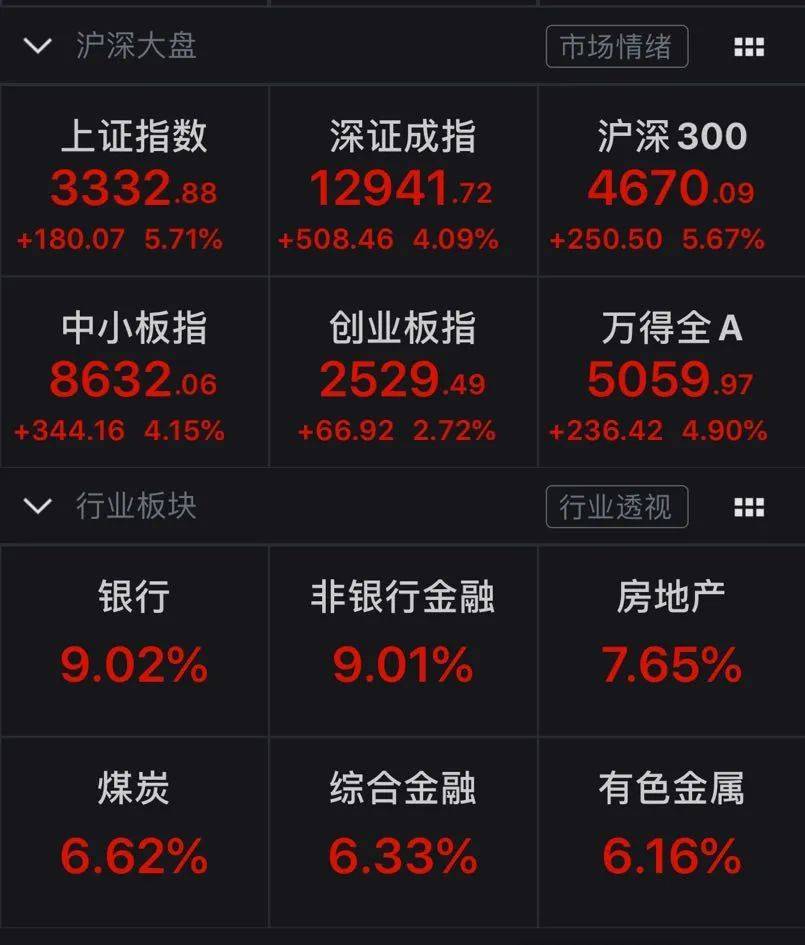Open the grid layout icon beside 行业透视
The image size is (805, 945).
click(747, 507)
